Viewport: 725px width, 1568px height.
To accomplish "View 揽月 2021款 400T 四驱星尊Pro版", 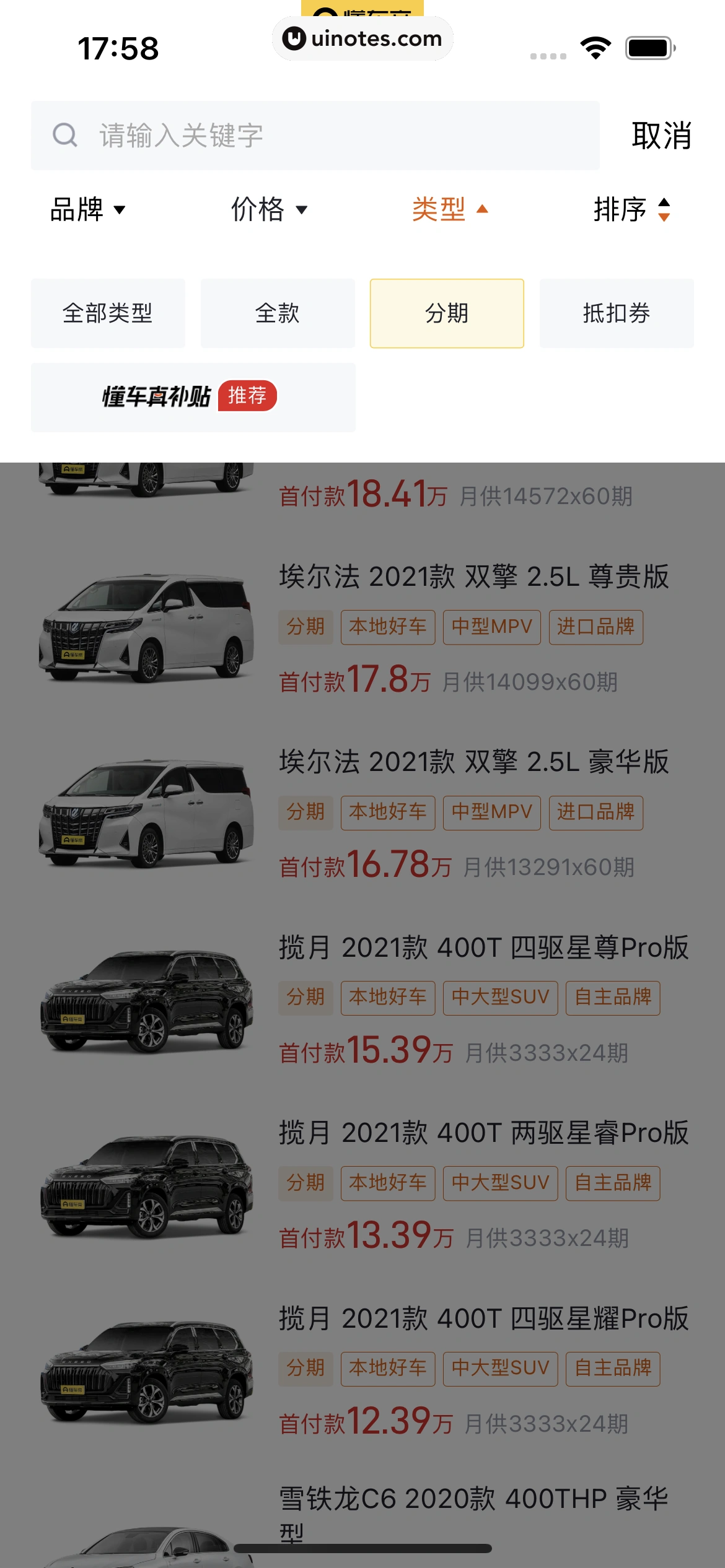I will click(483, 947).
